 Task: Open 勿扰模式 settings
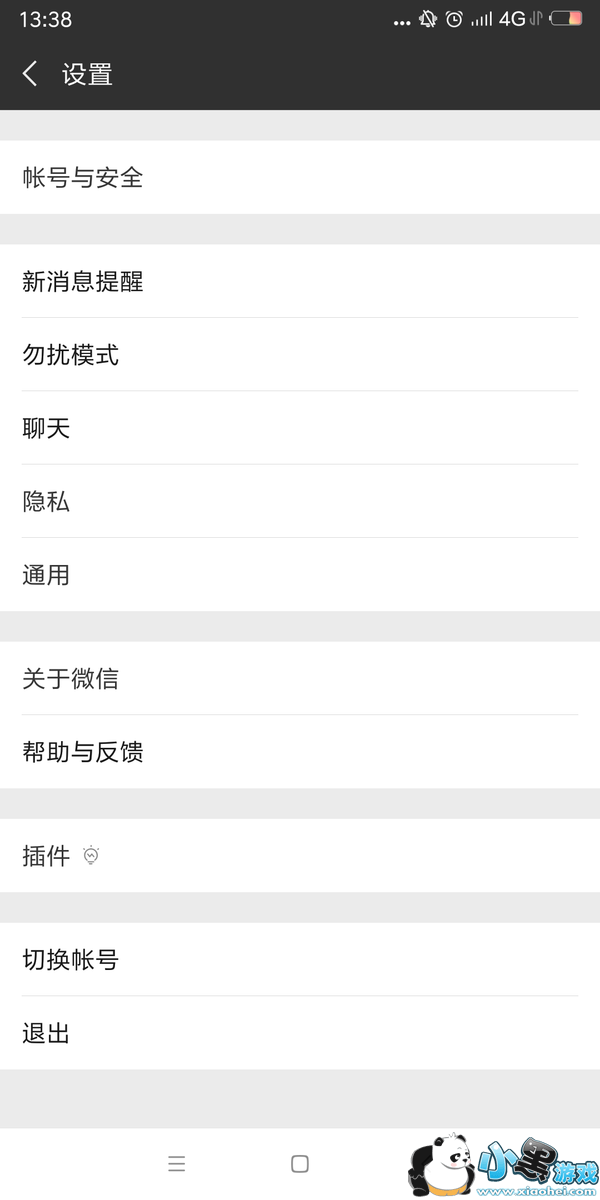tap(300, 355)
